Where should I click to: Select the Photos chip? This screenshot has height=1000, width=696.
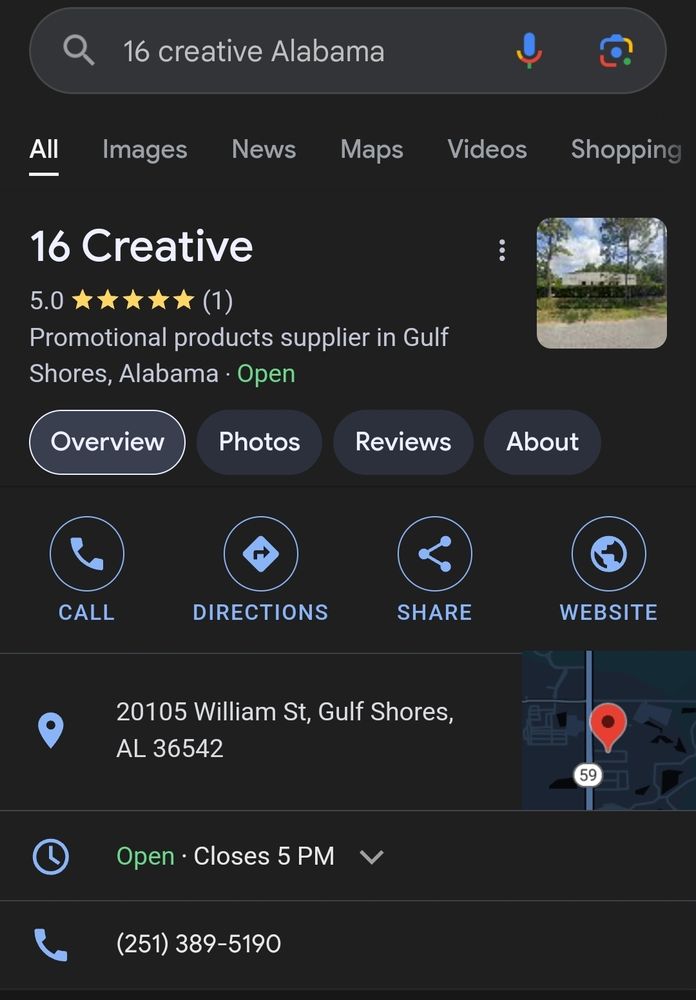tap(259, 442)
